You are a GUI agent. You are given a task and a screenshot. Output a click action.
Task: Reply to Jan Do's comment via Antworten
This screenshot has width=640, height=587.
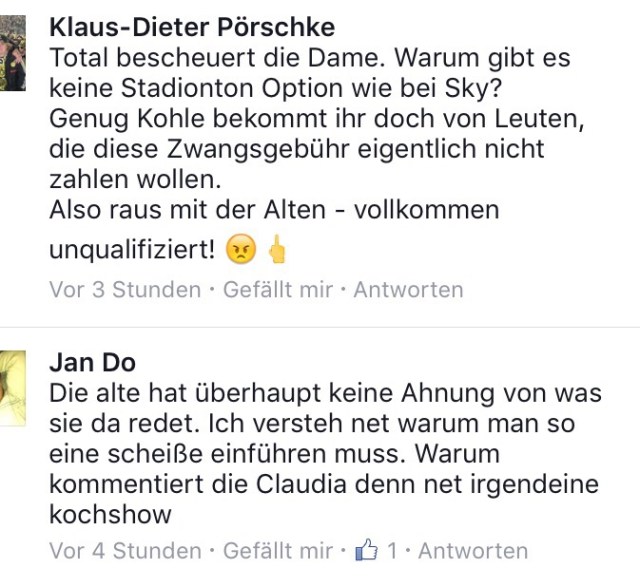[x=472, y=551]
